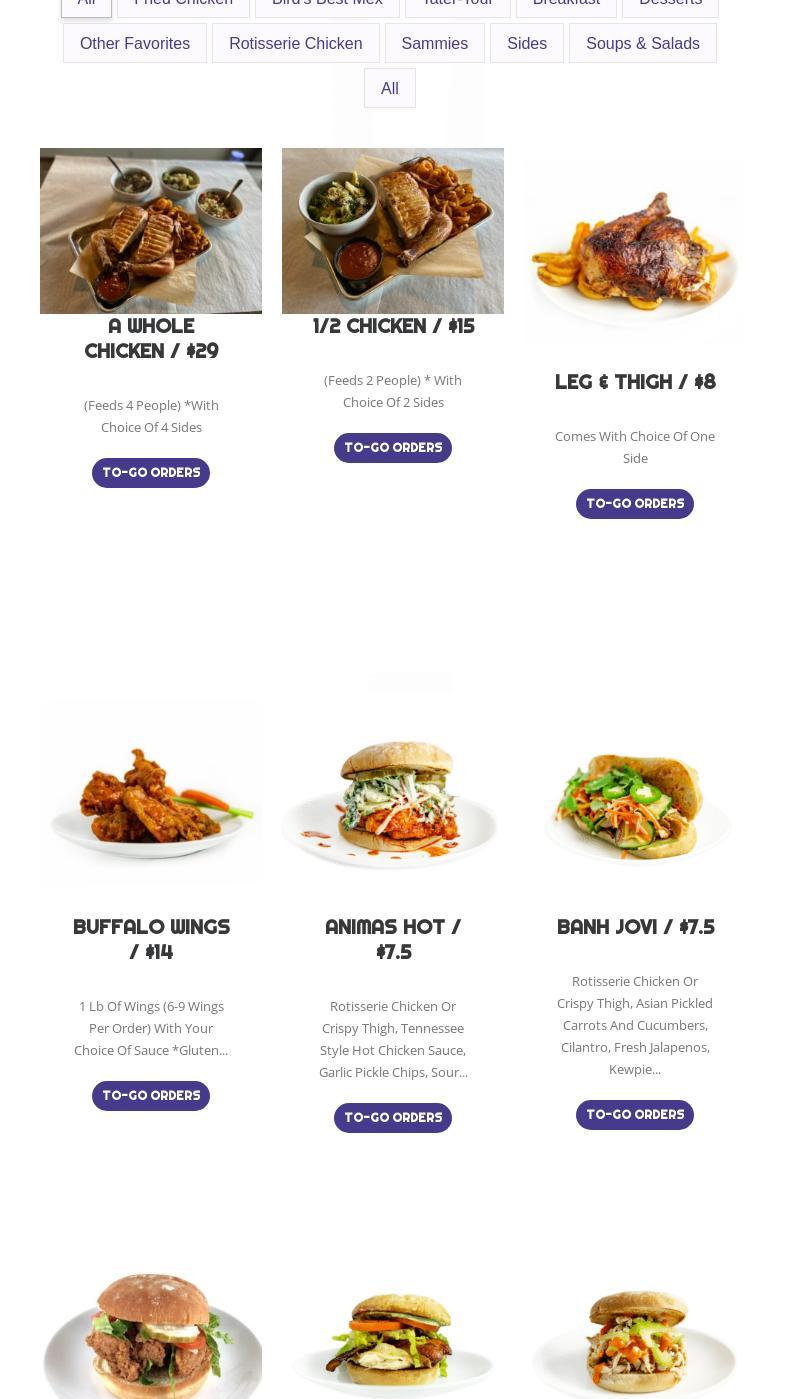
Task: Tap To-Go Orders under Animas Hot
Action: point(393,1118)
